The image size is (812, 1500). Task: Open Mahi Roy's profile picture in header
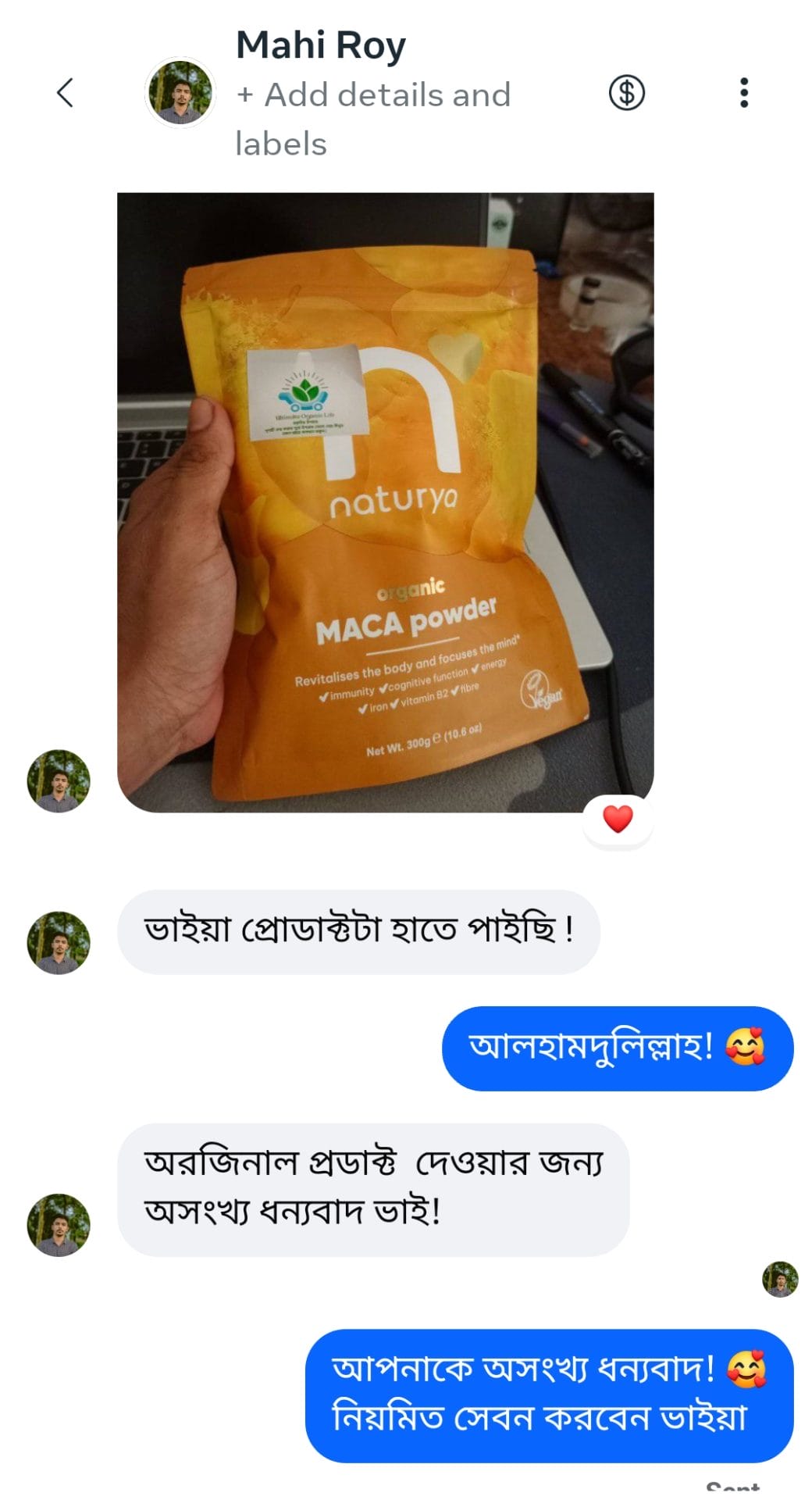pyautogui.click(x=180, y=93)
